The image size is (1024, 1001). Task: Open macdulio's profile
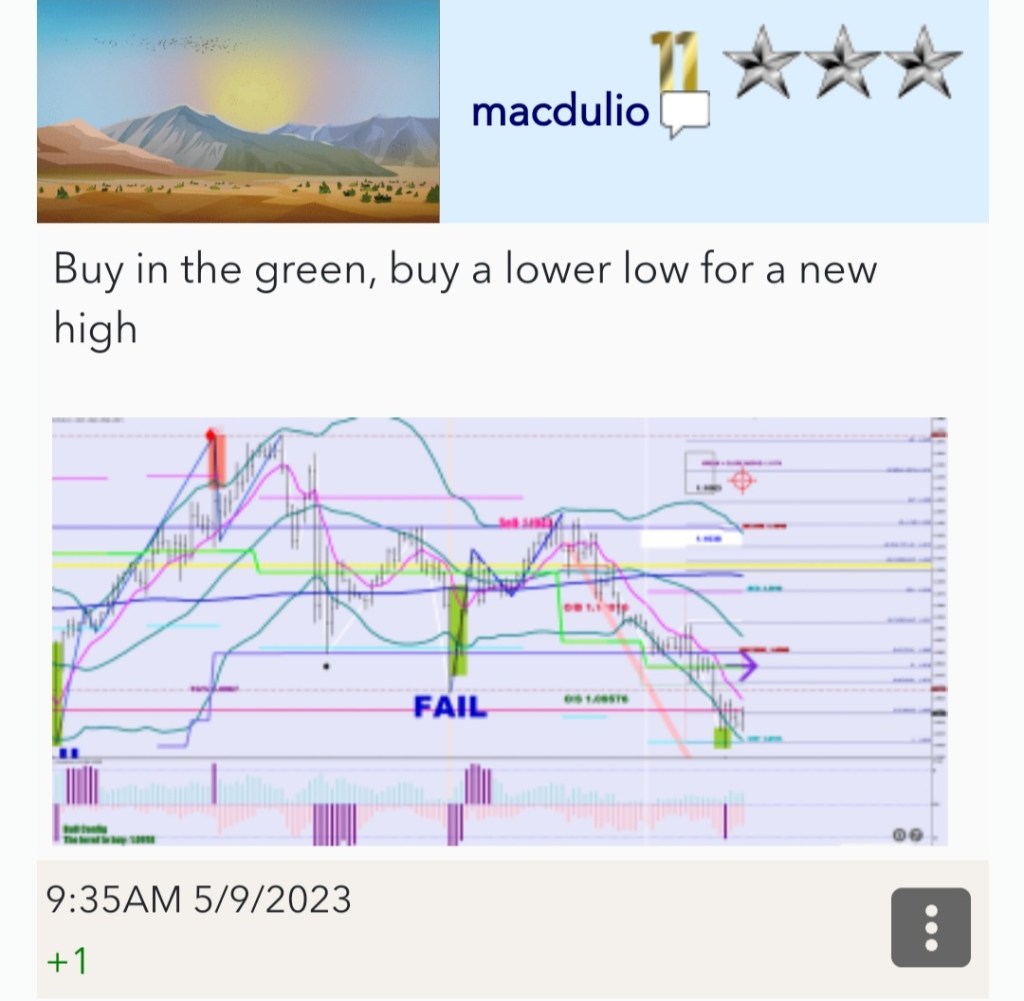tap(560, 111)
